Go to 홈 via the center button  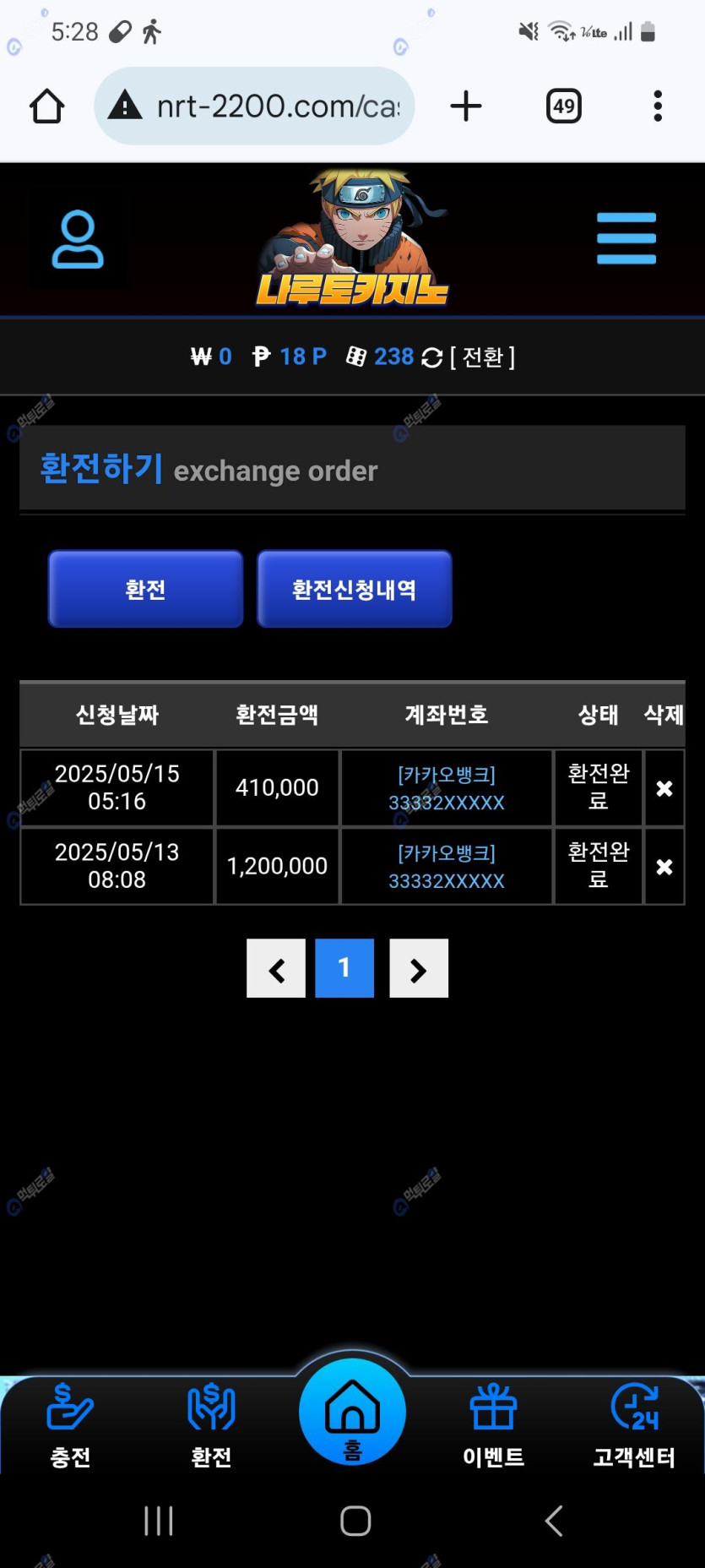[353, 1412]
